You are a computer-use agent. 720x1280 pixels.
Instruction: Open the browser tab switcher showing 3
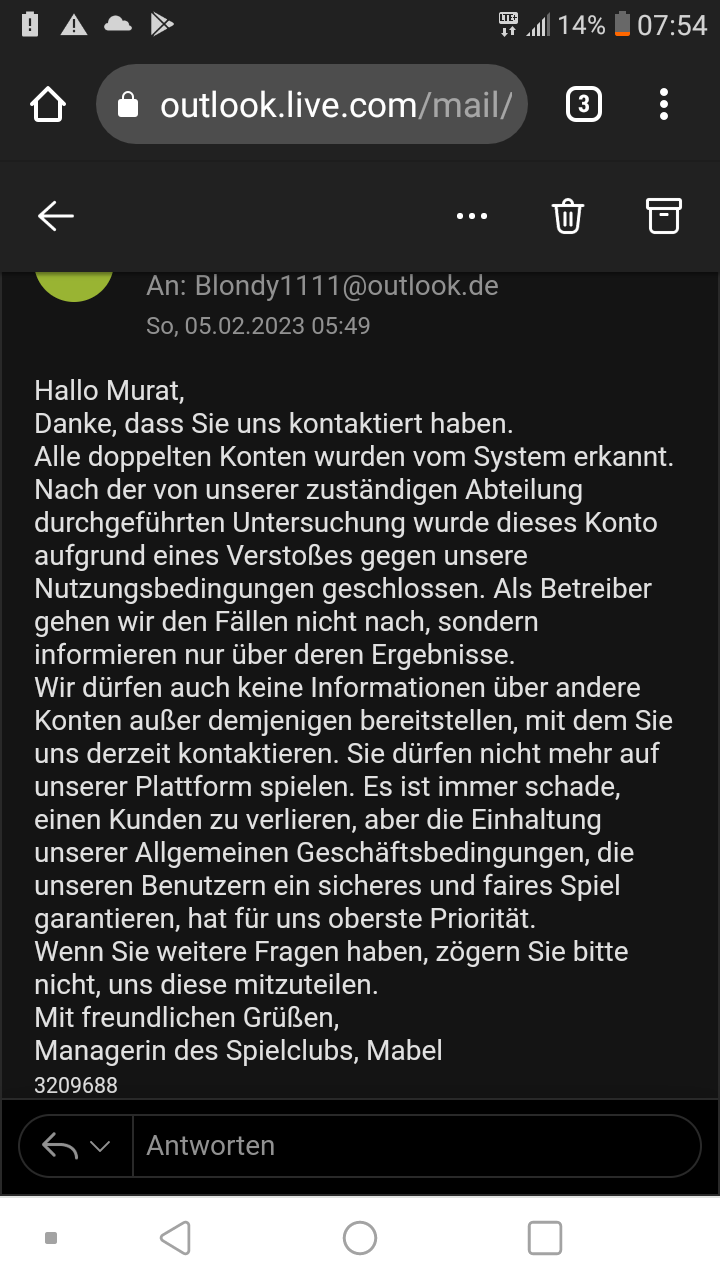pyautogui.click(x=584, y=104)
